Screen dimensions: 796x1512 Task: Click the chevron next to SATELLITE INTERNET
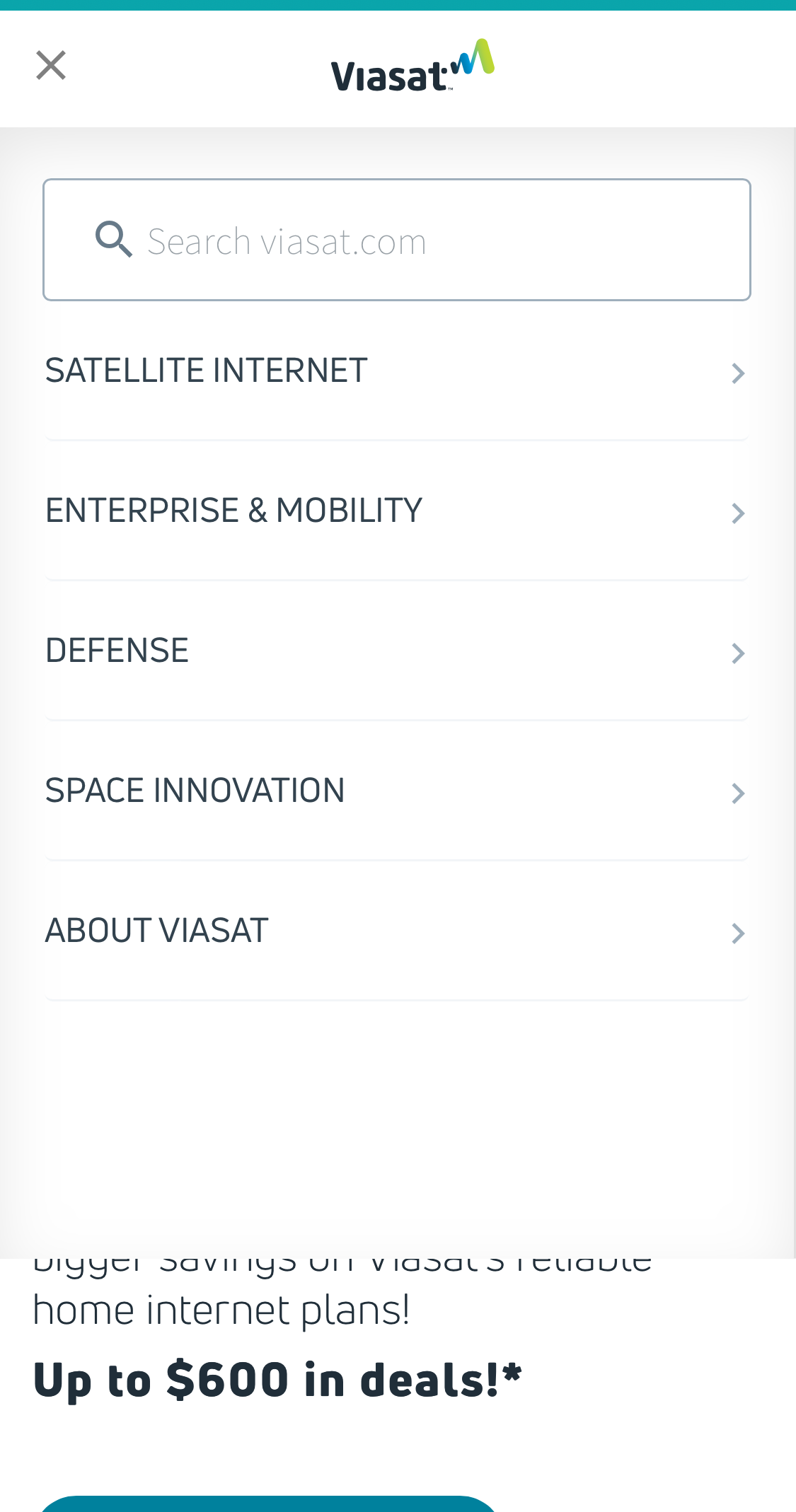pyautogui.click(x=738, y=373)
